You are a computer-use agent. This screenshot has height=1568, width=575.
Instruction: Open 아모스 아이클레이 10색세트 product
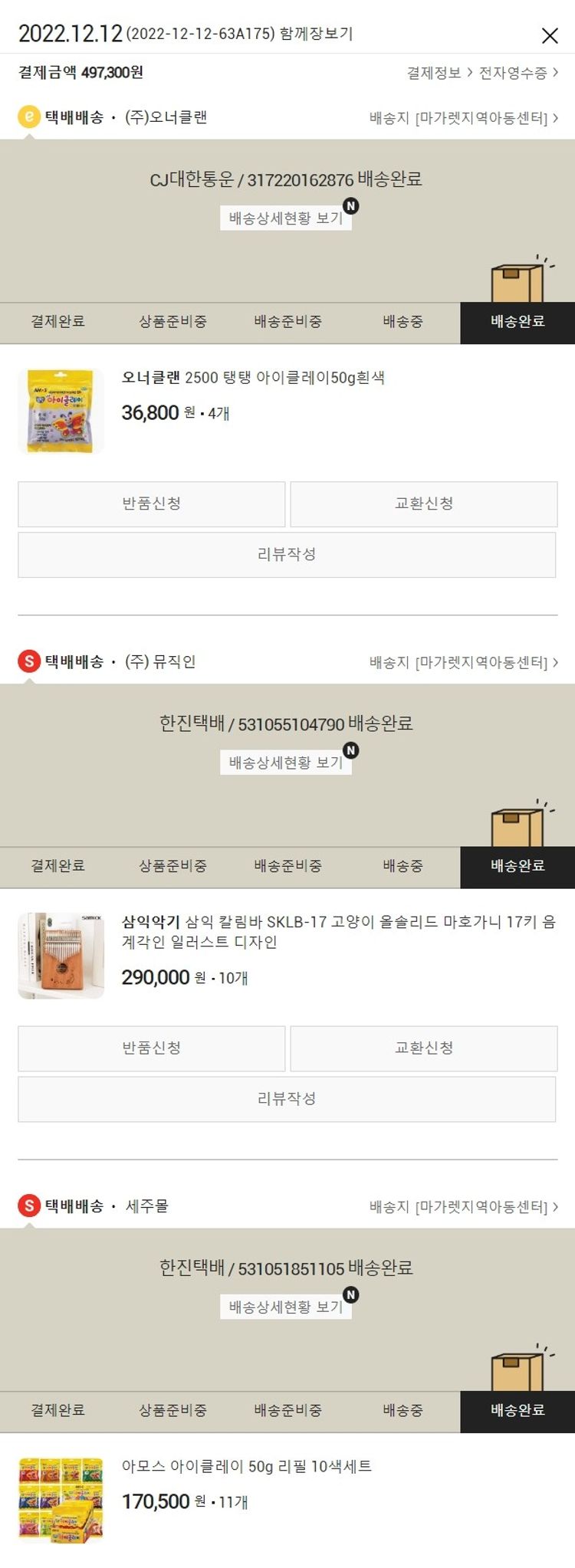(x=247, y=1466)
